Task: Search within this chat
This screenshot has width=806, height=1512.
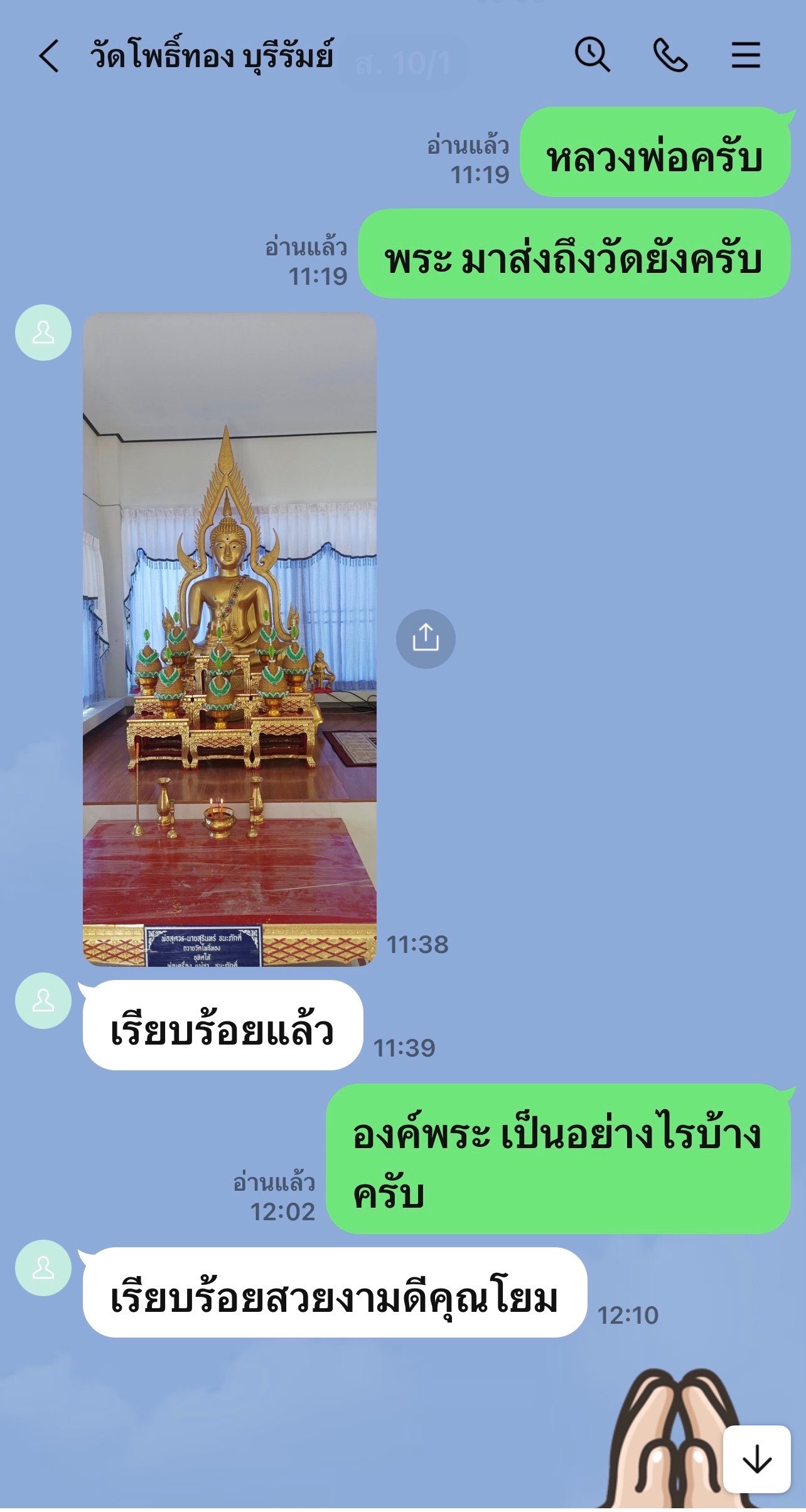Action: pos(592,55)
